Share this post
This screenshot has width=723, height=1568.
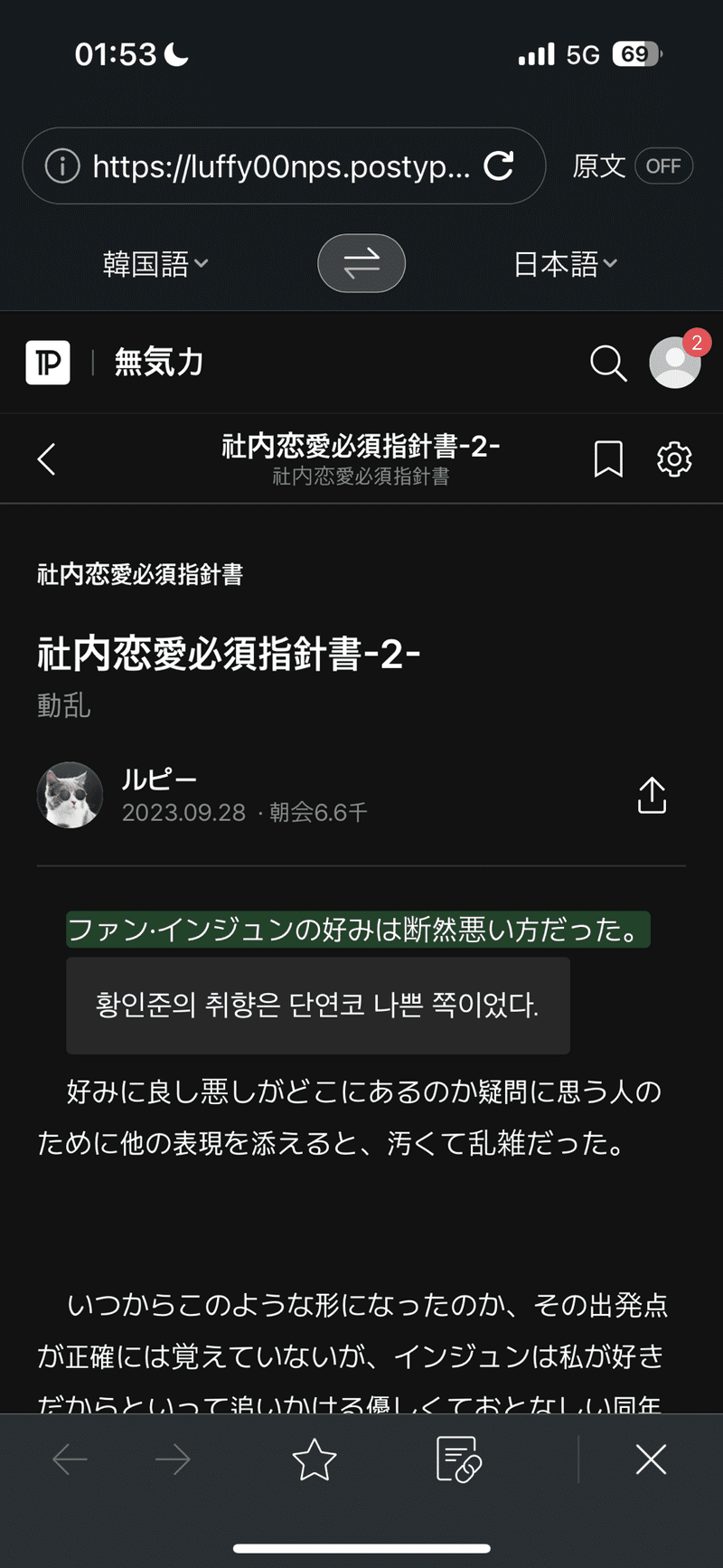click(x=652, y=796)
